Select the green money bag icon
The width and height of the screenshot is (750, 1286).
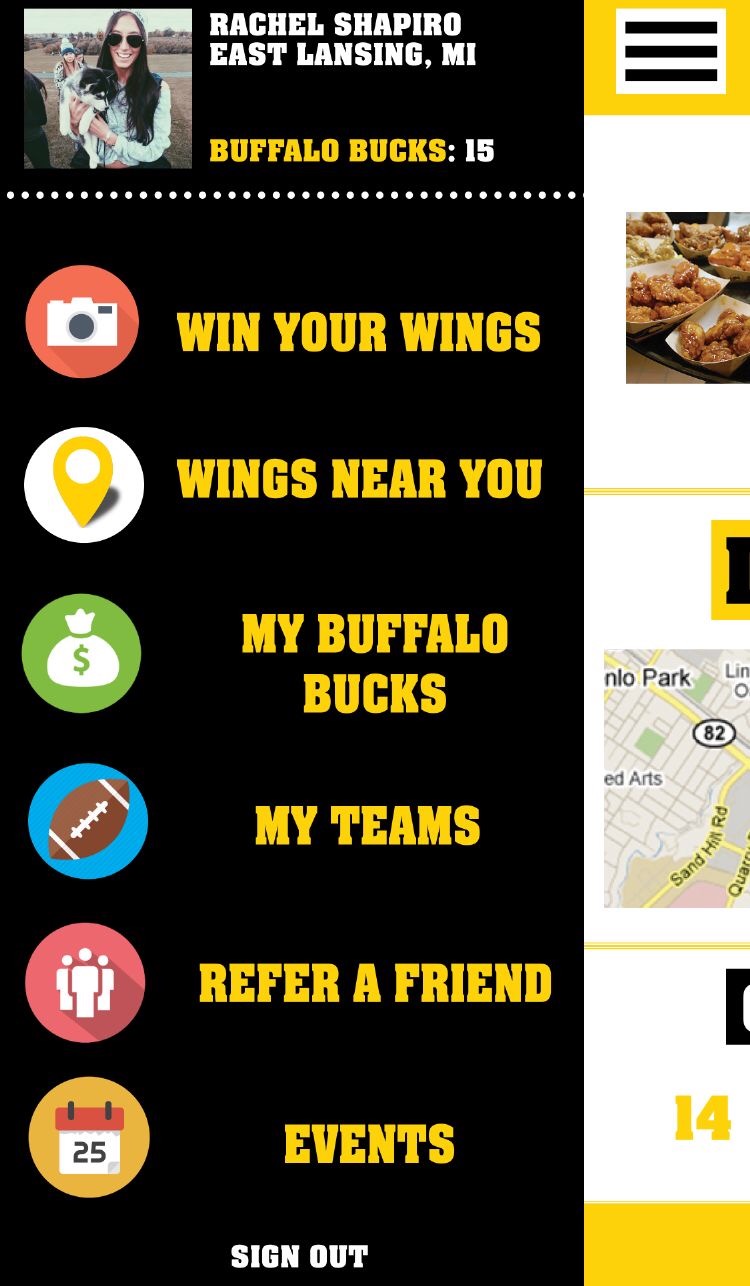coord(84,652)
